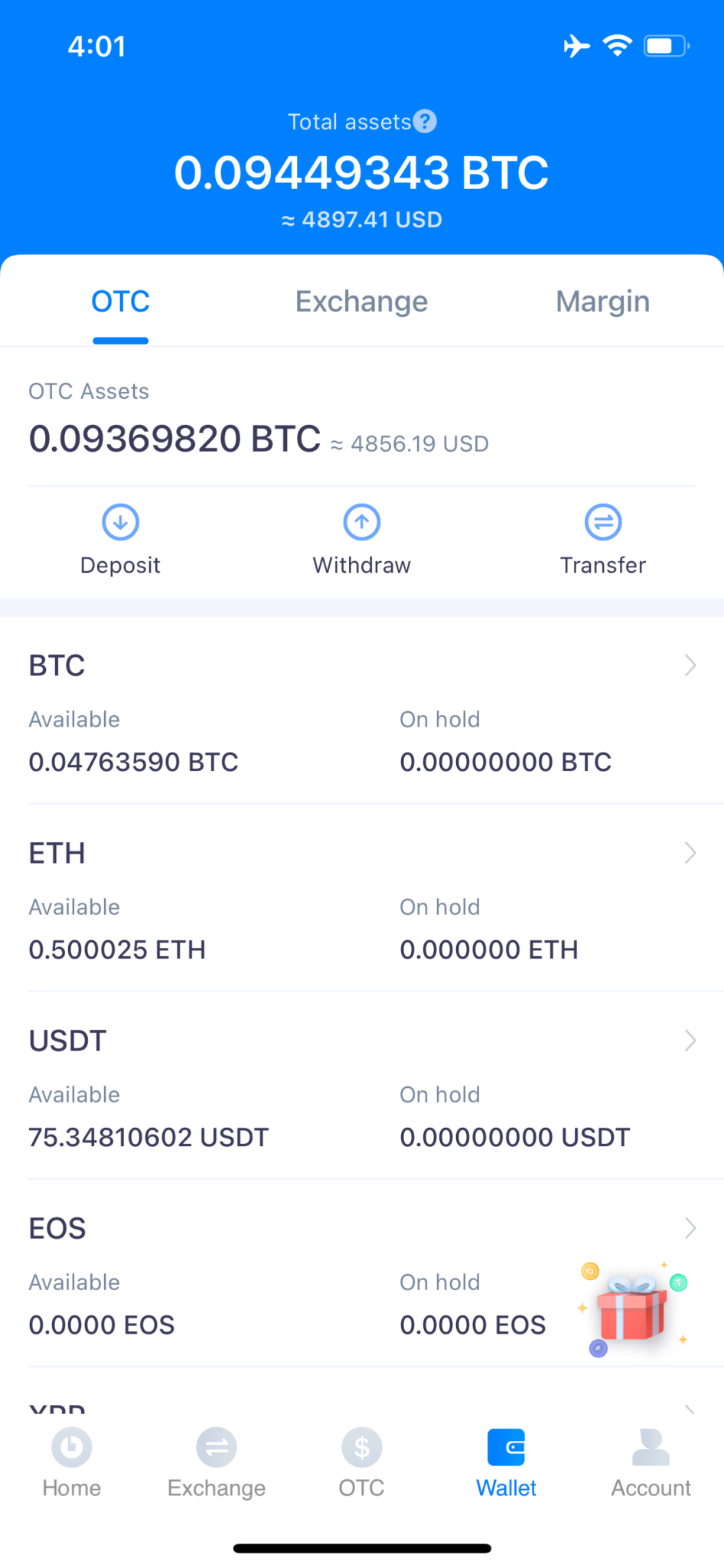Screen dimensions: 724x1568
Task: Open USDT details via its chevron
Action: click(x=690, y=1040)
